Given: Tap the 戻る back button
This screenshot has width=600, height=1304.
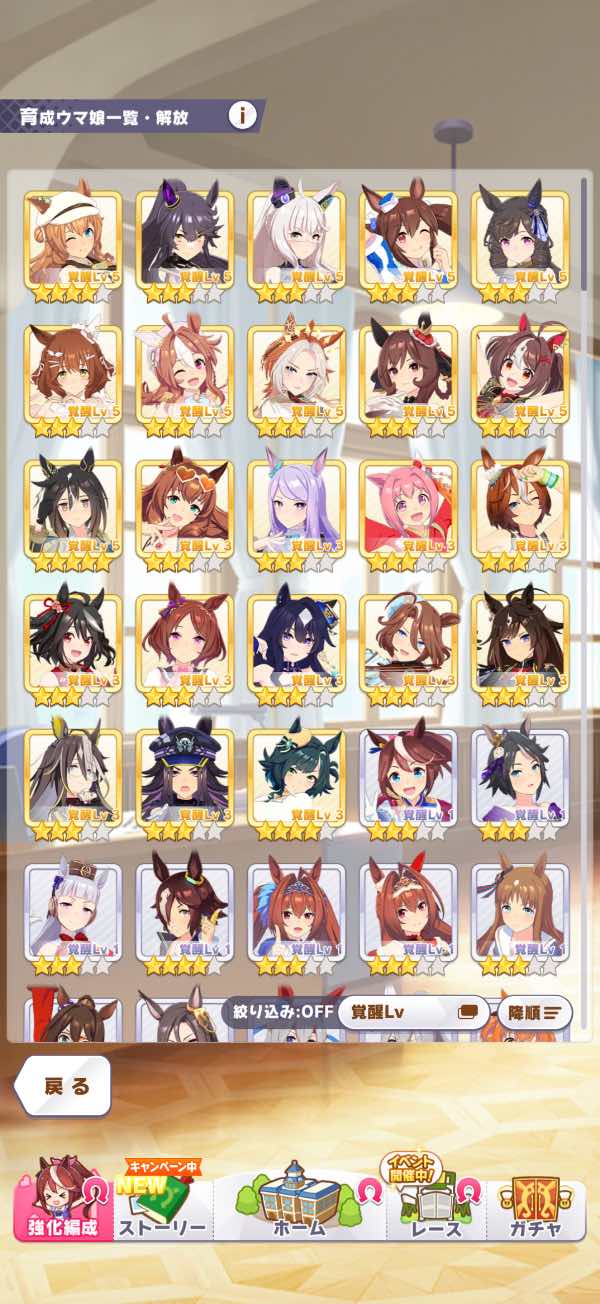Looking at the screenshot, I should pyautogui.click(x=63, y=1086).
